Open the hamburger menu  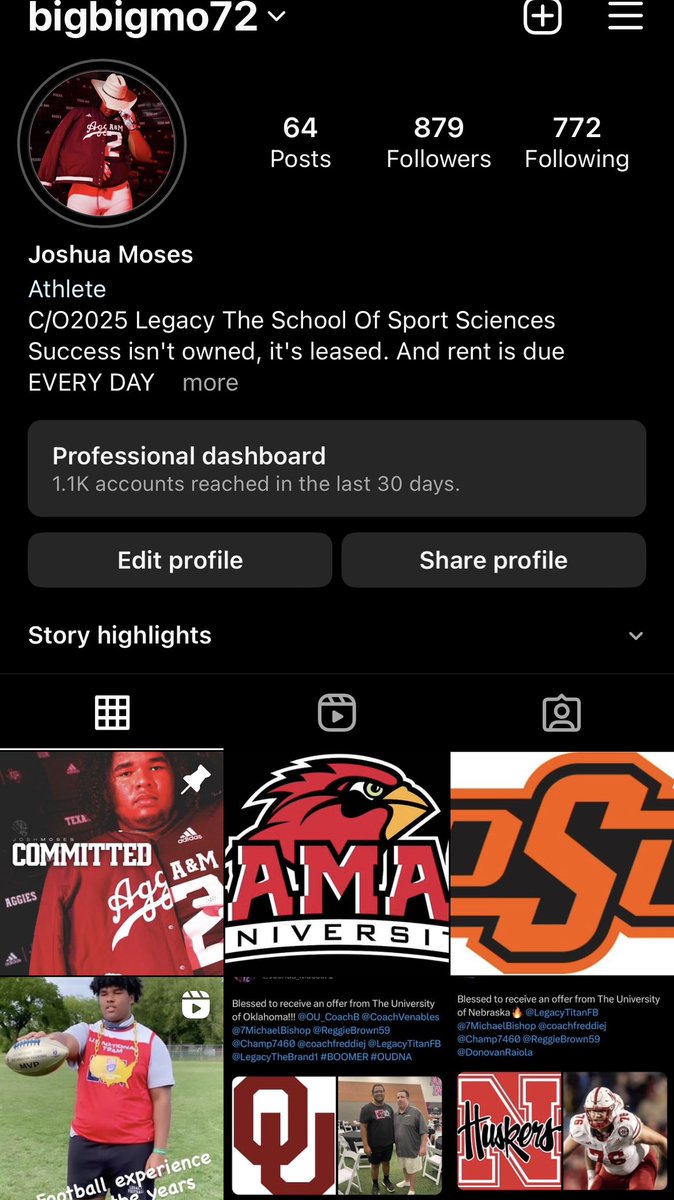tap(625, 16)
